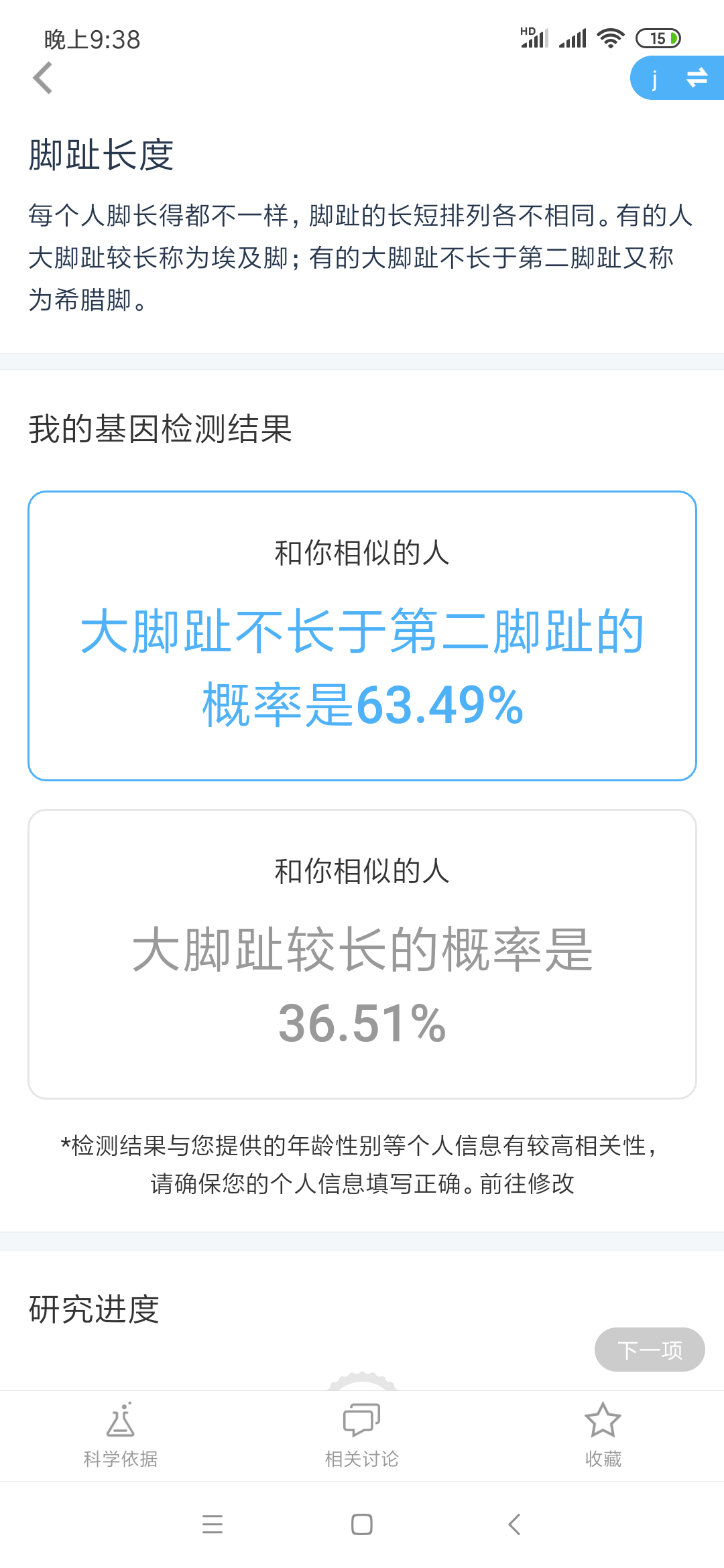Add this item to 收藏 favorites
The height and width of the screenshot is (1568, 724).
coord(603,1435)
